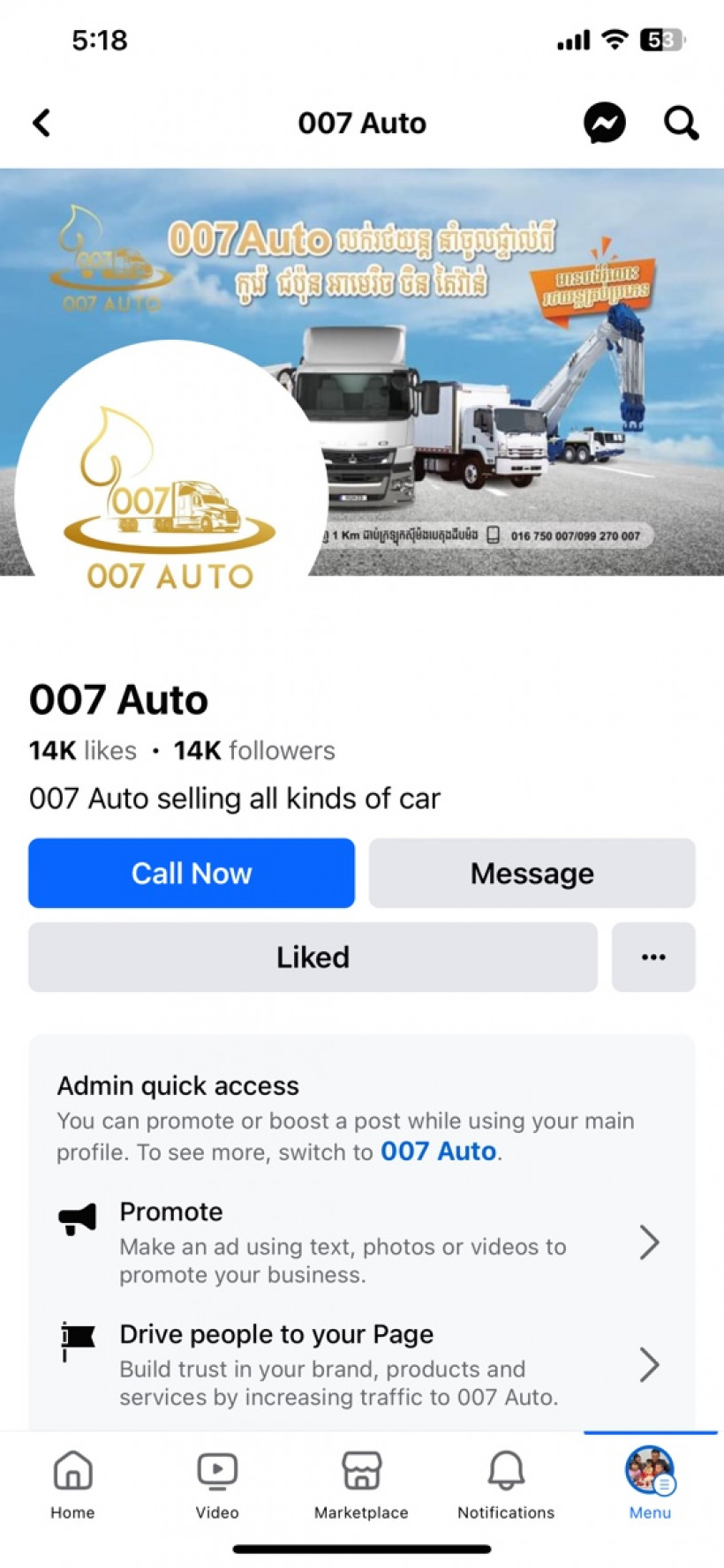This screenshot has width=724, height=1568.
Task: Open the Marketplace tab
Action: pyautogui.click(x=361, y=1485)
